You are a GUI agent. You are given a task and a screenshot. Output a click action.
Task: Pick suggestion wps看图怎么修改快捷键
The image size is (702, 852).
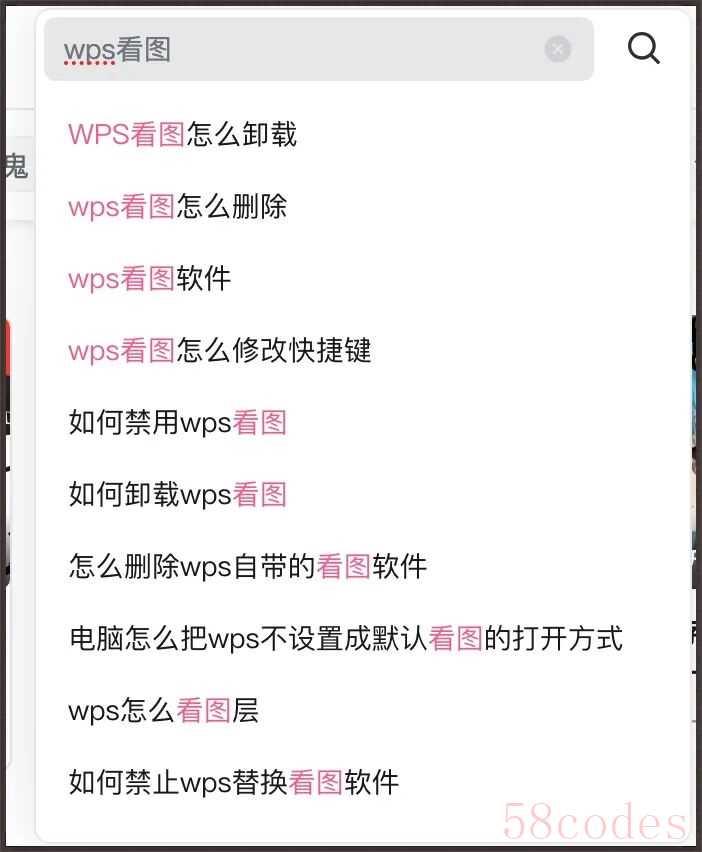click(x=220, y=350)
